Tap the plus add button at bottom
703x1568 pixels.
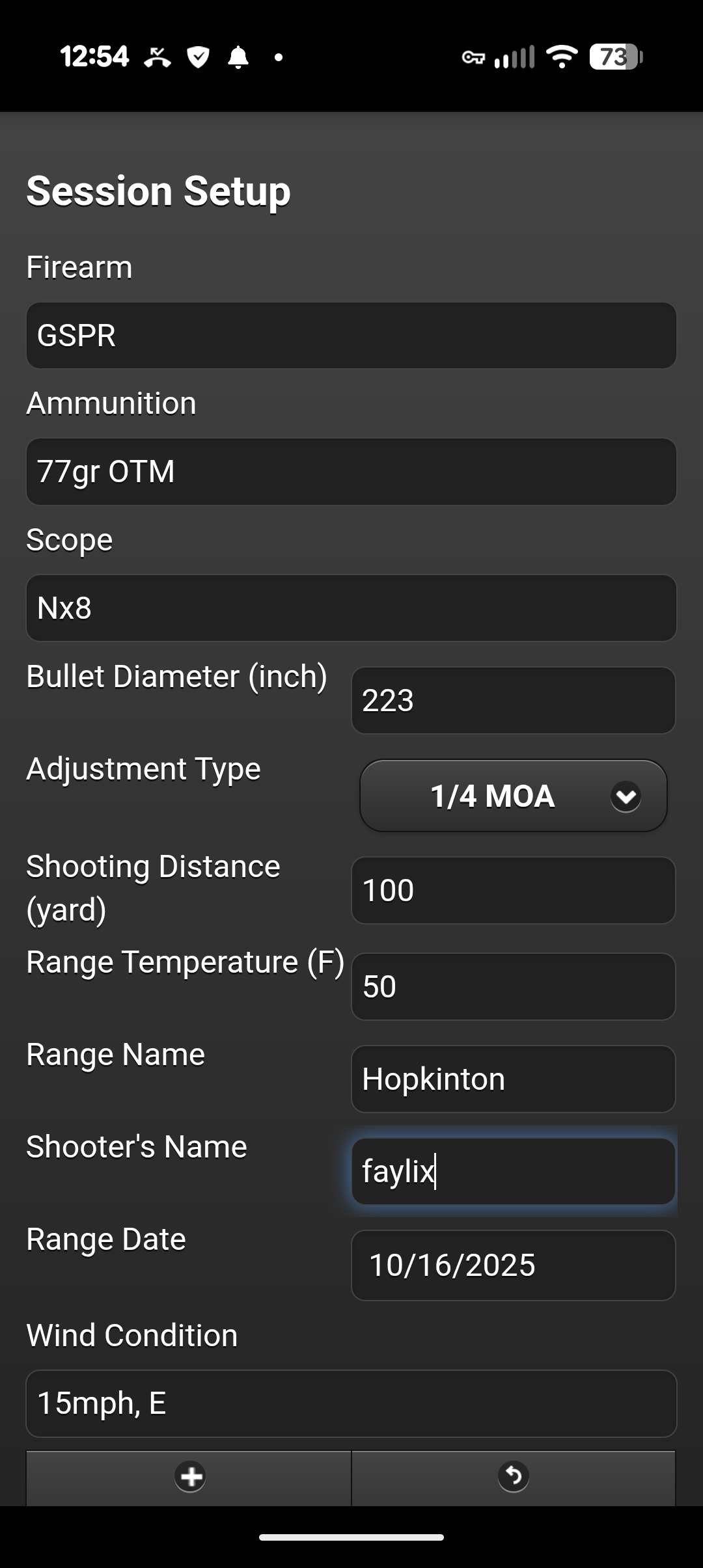[189, 1476]
